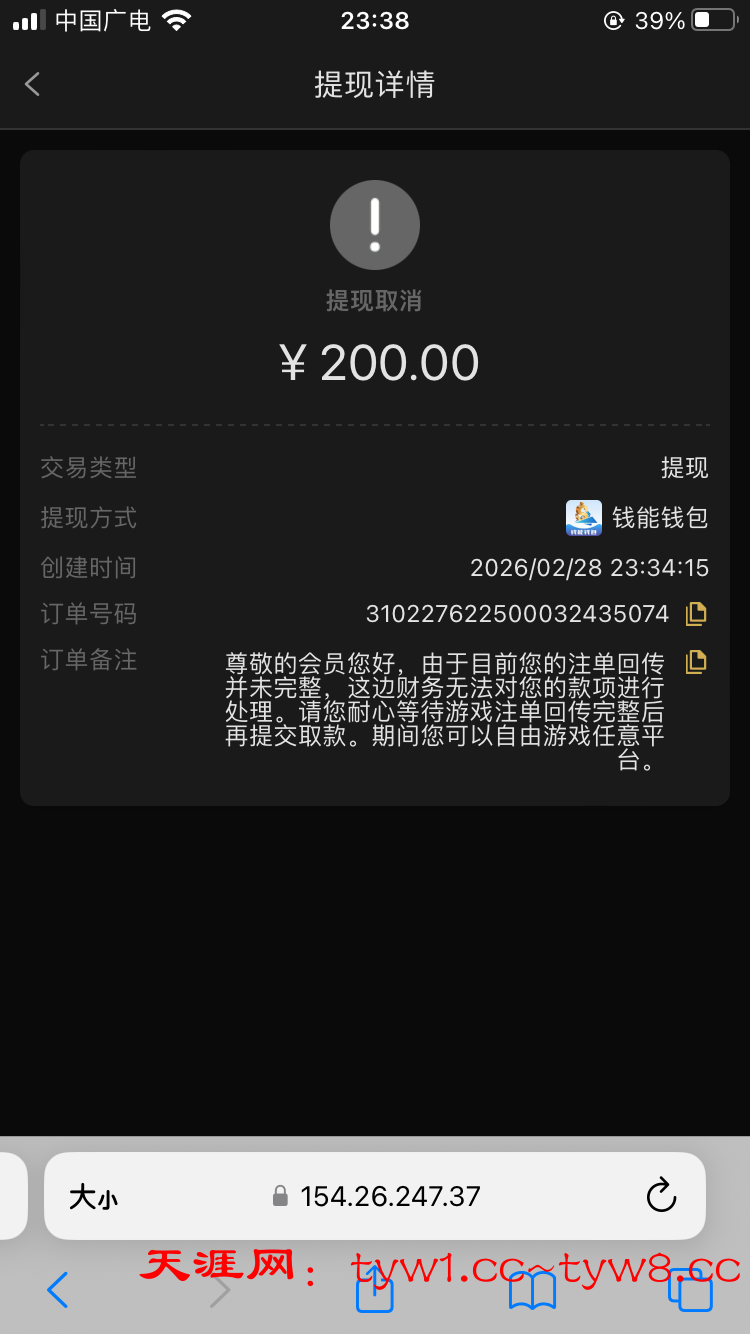Copy the 订单备注 remark text
750x1334 pixels.
[x=696, y=662]
